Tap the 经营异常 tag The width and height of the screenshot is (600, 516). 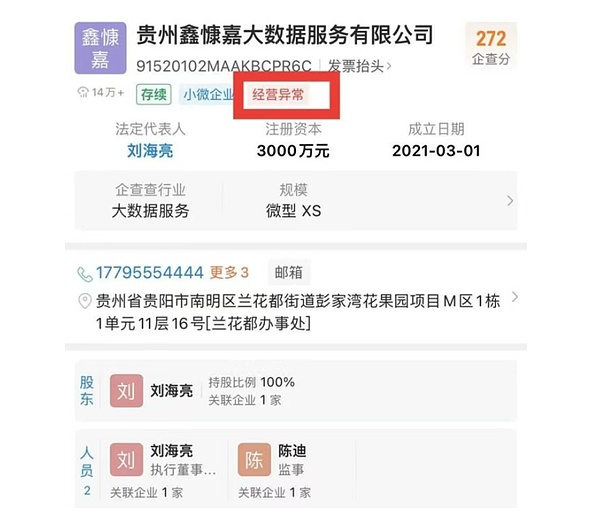point(277,94)
